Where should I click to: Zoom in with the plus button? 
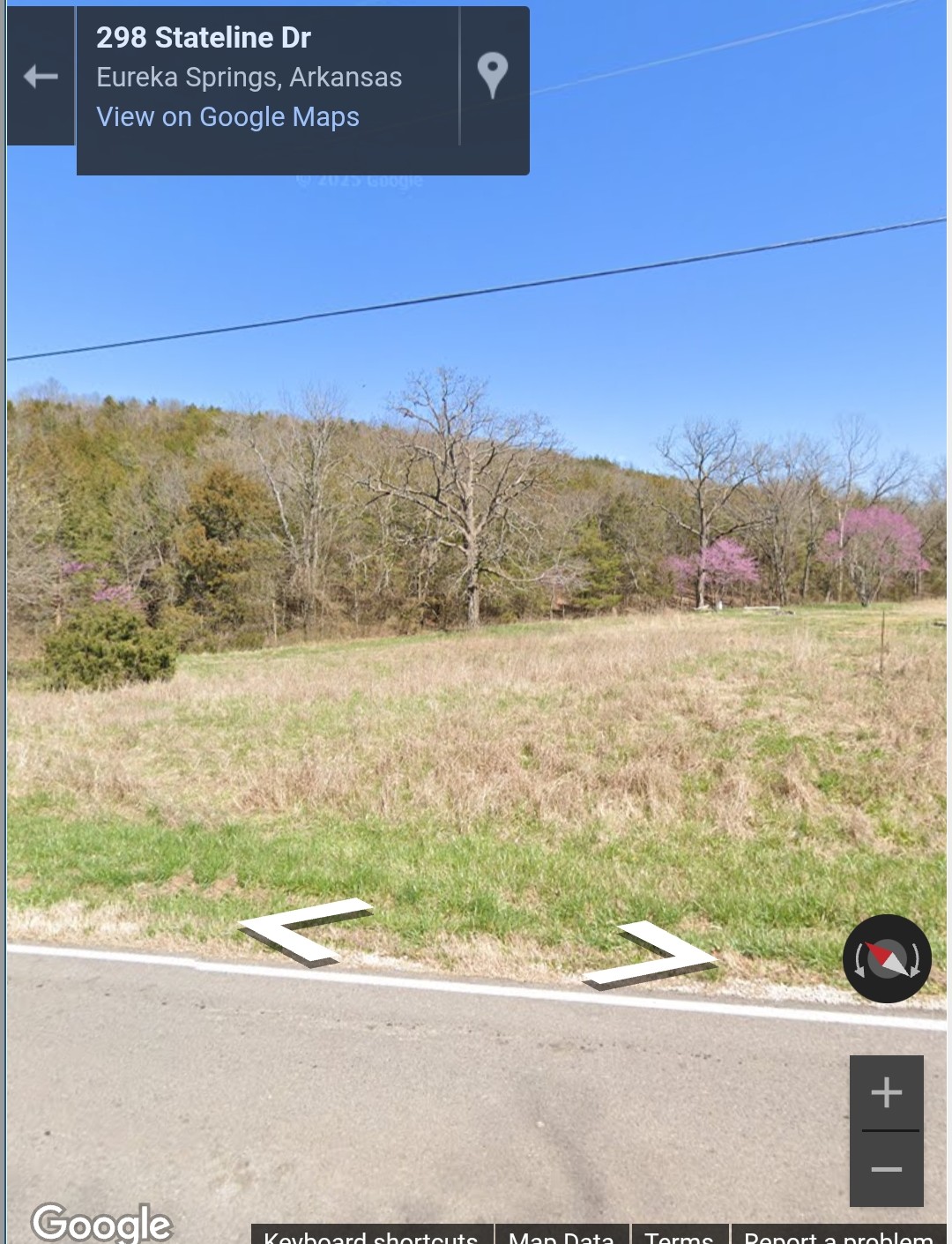[x=886, y=1093]
